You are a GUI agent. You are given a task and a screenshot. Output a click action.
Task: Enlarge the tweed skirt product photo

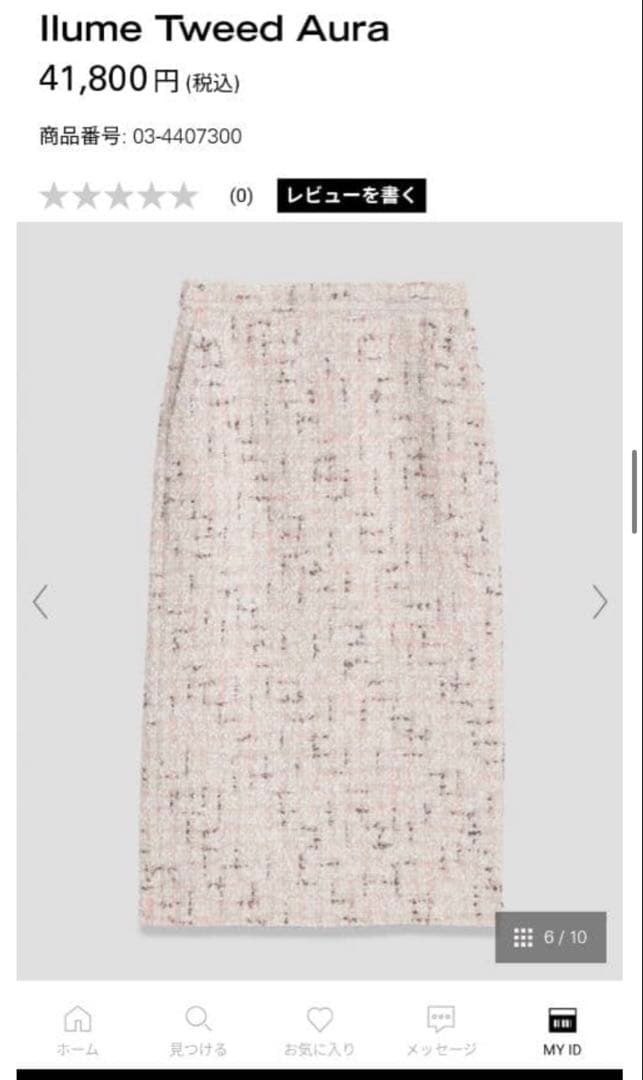pos(320,600)
